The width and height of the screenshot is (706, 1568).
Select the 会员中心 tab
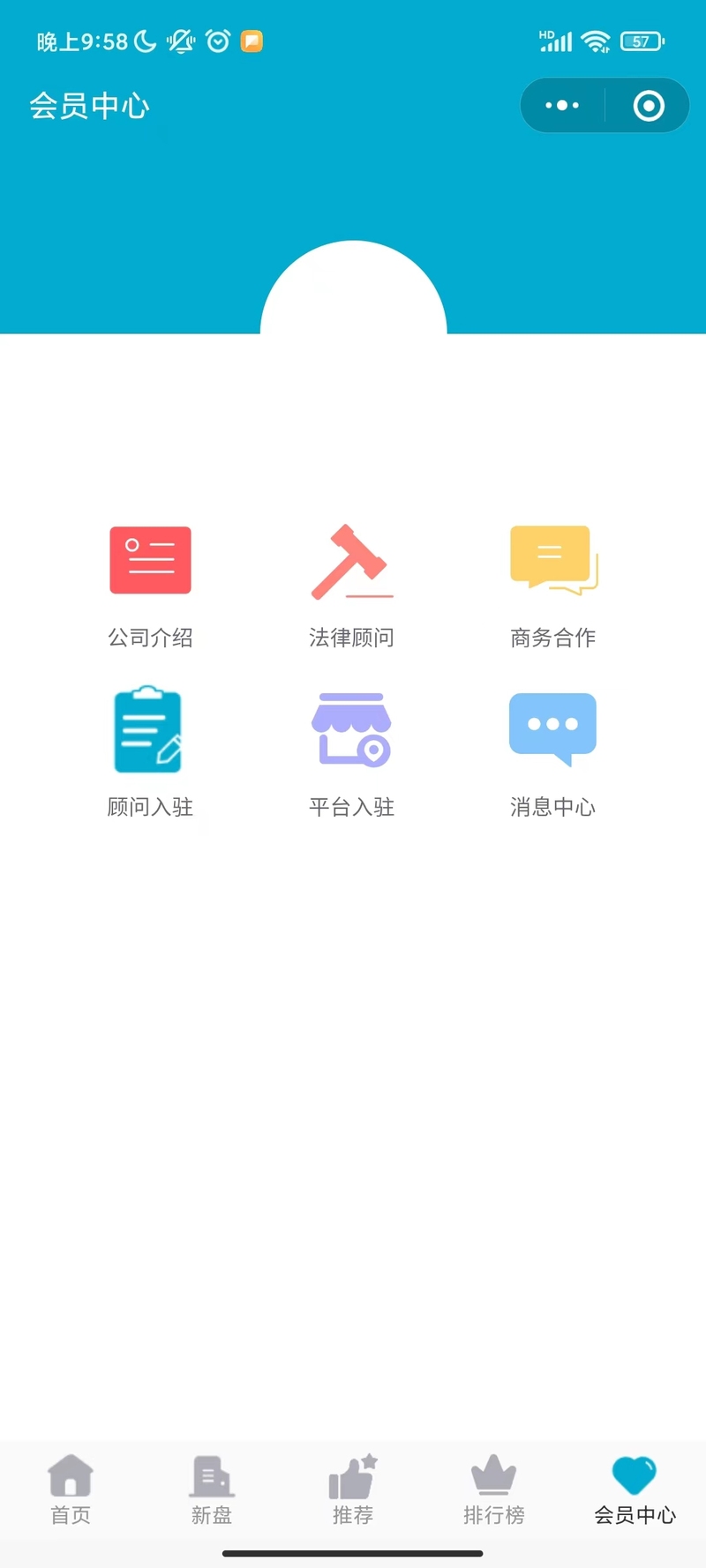635,1490
